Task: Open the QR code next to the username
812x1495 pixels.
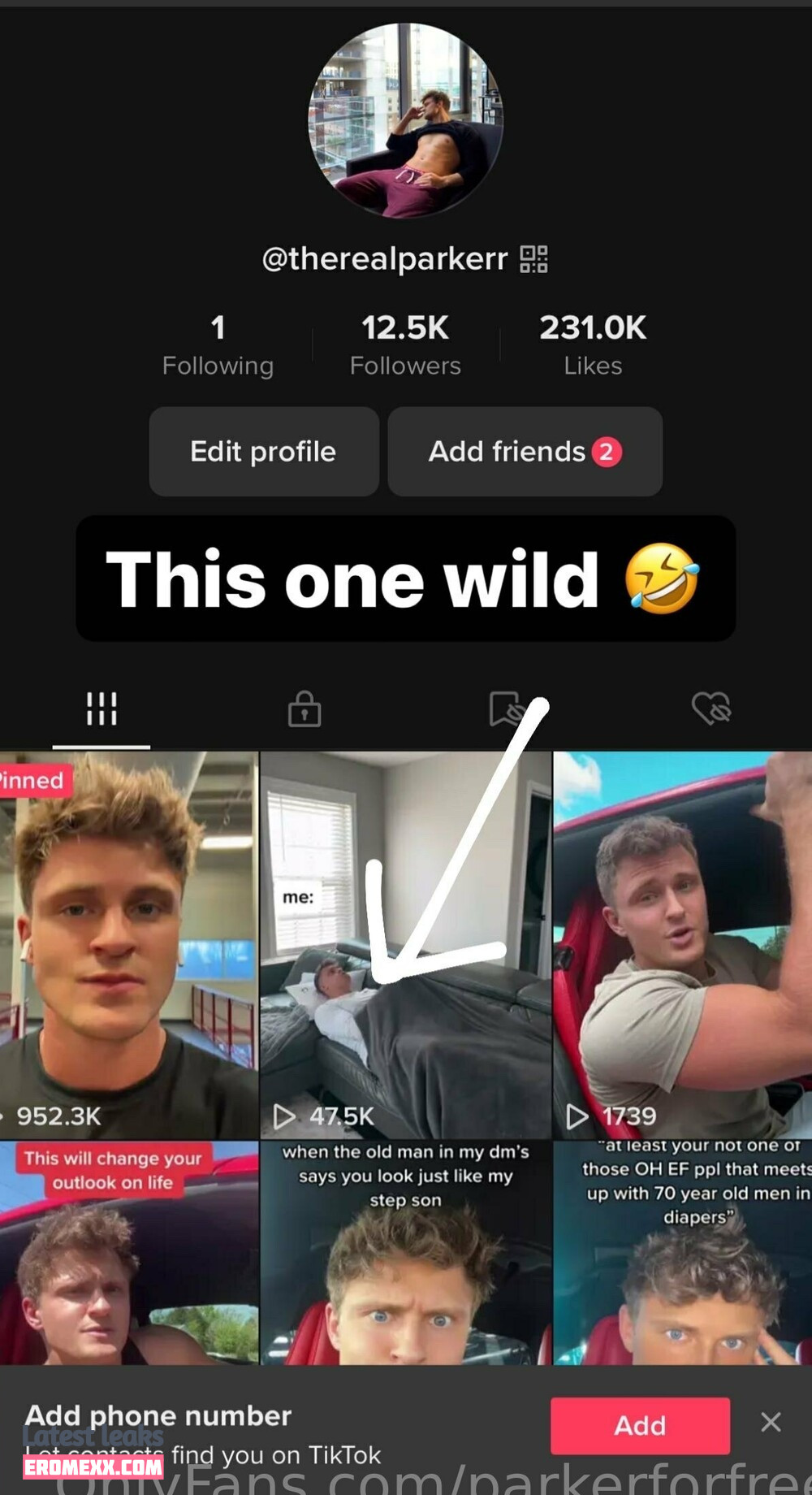Action: (533, 259)
